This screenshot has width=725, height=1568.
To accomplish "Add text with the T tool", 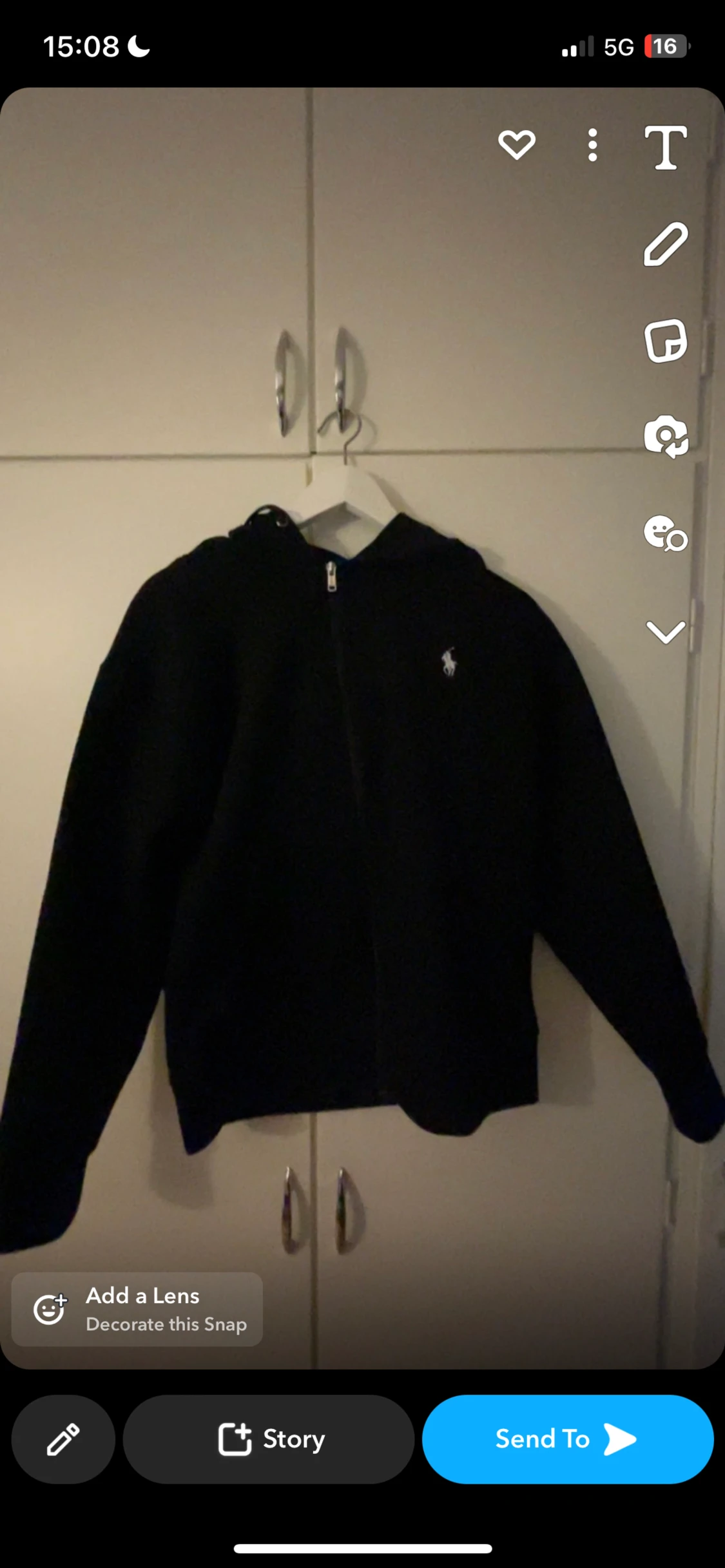I will [665, 148].
